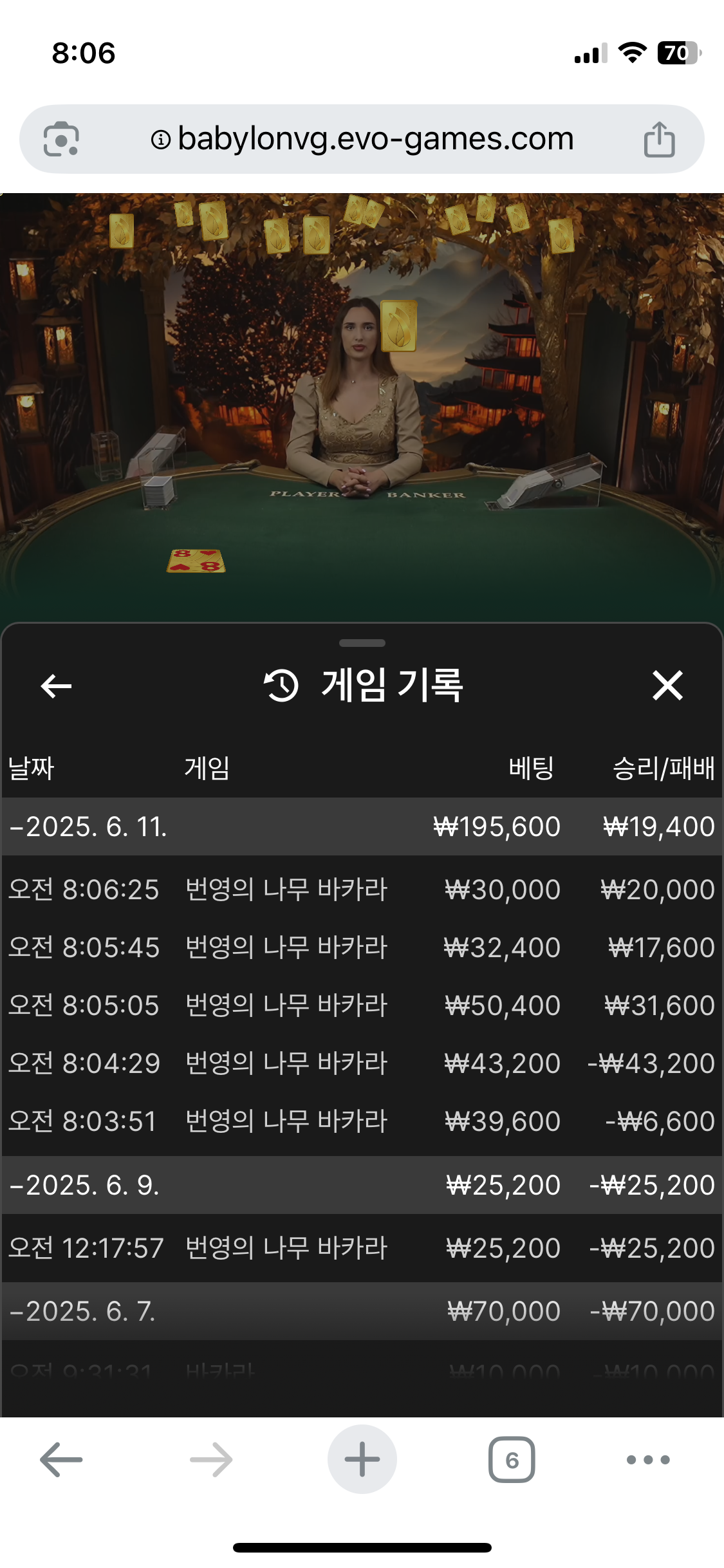Go back from the 게임 기록 panel

(x=56, y=686)
